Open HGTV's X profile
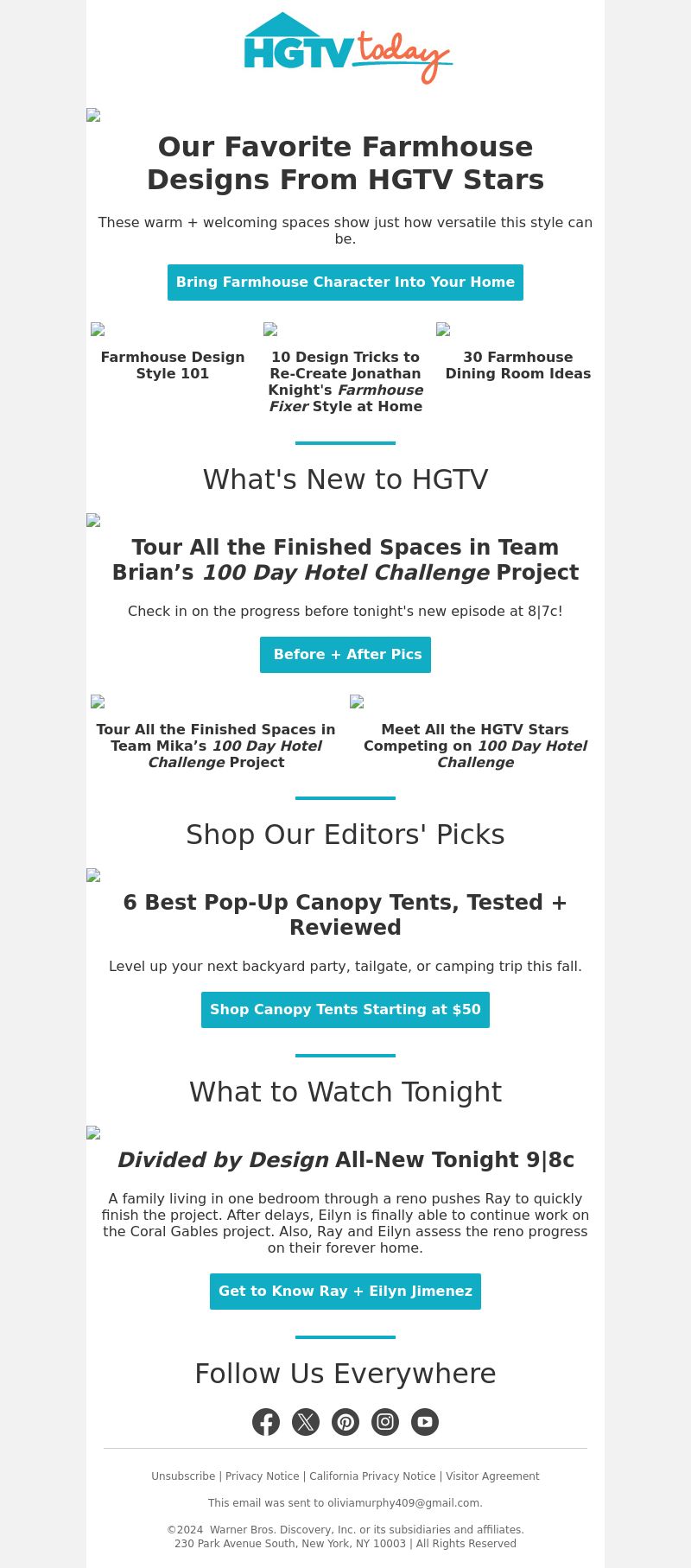 (306, 1422)
